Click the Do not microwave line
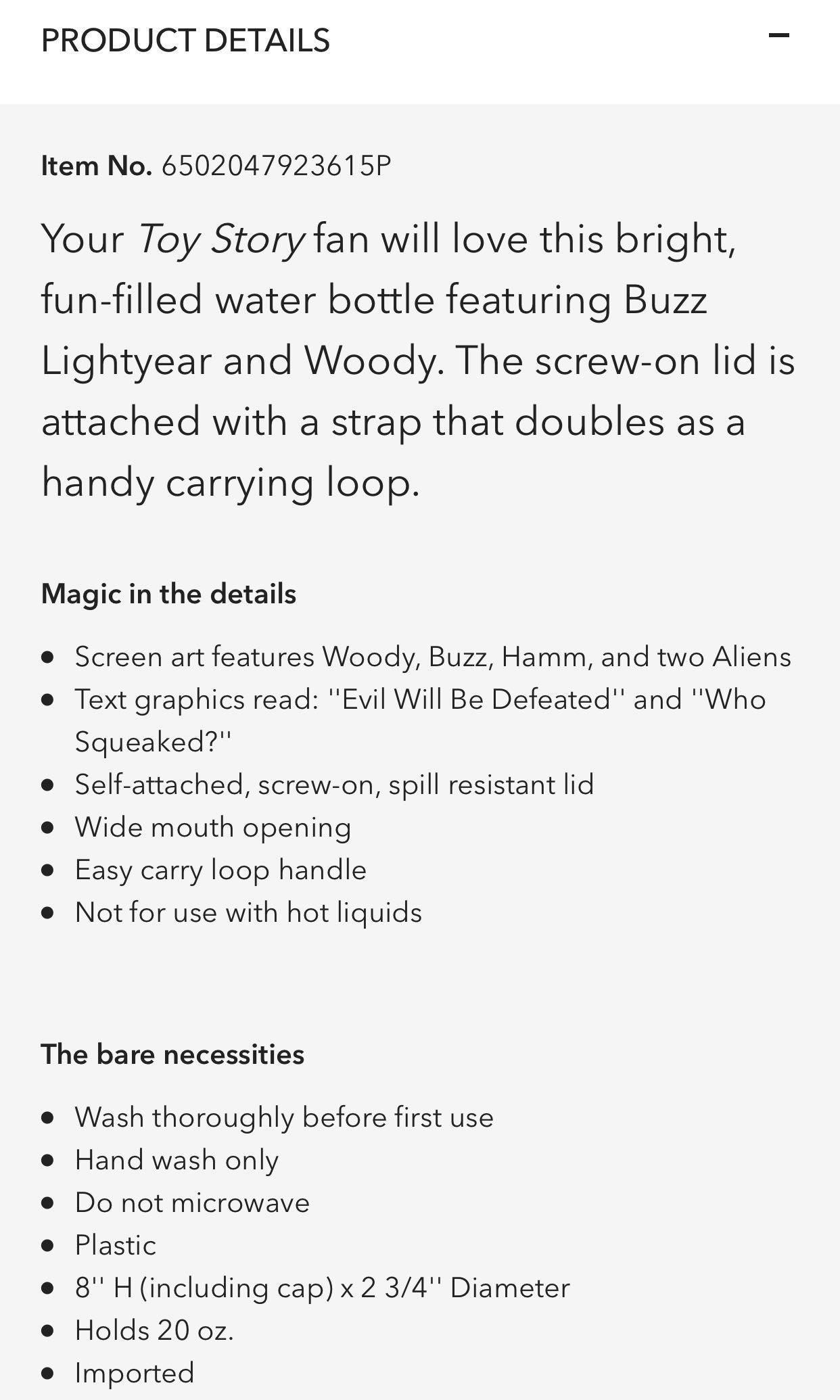 (191, 1202)
